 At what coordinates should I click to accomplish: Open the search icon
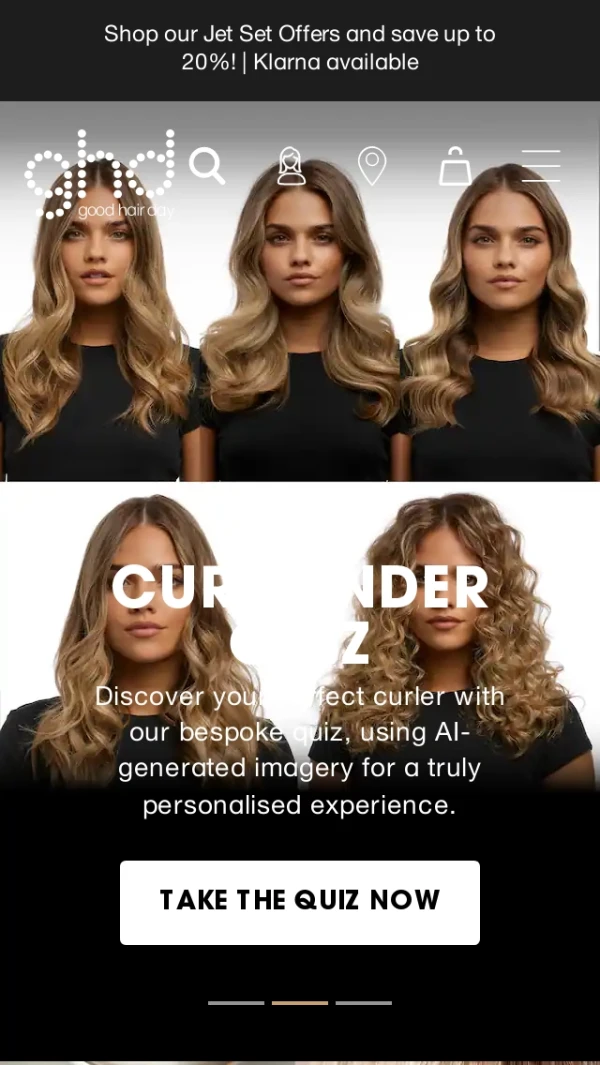[207, 166]
